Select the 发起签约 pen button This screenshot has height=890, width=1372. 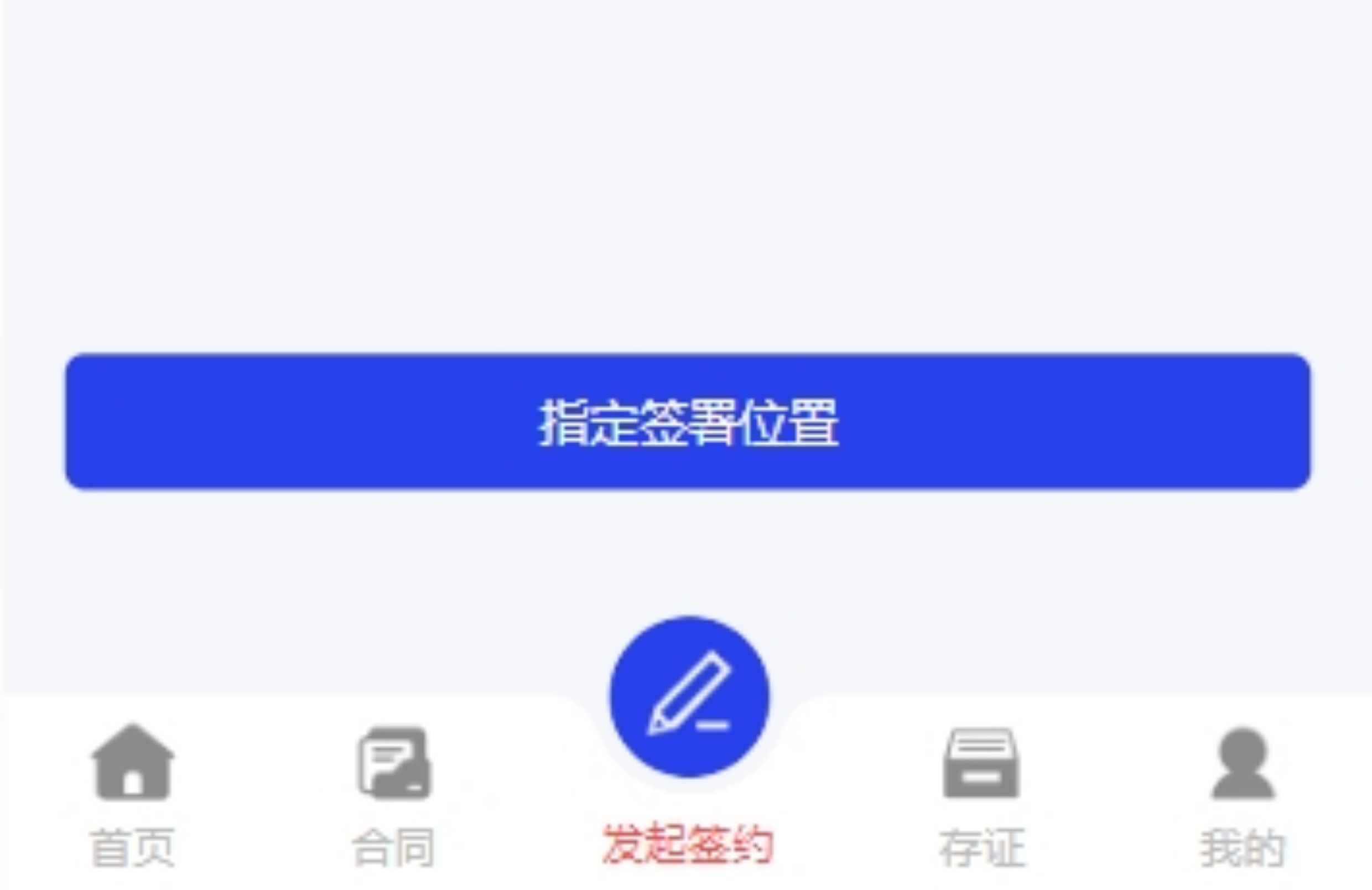pos(689,697)
